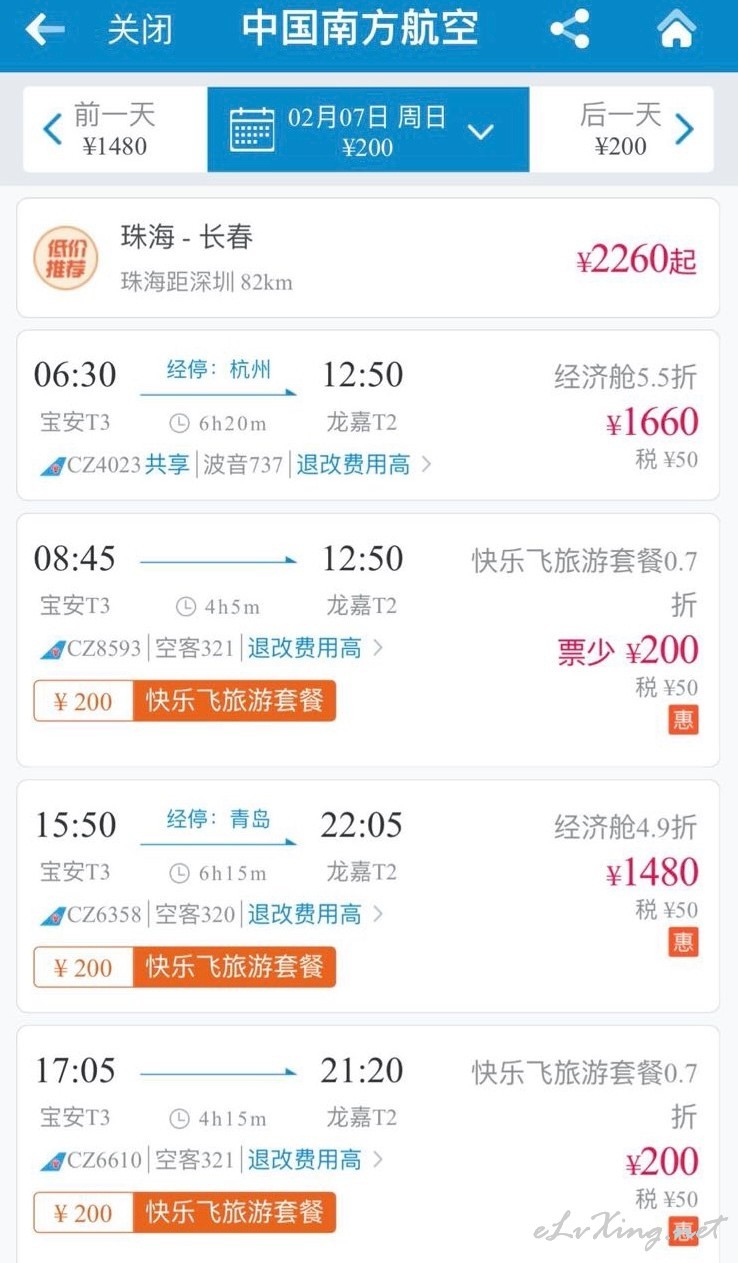Tap the 关闭 close button
738x1263 pixels.
(x=139, y=30)
